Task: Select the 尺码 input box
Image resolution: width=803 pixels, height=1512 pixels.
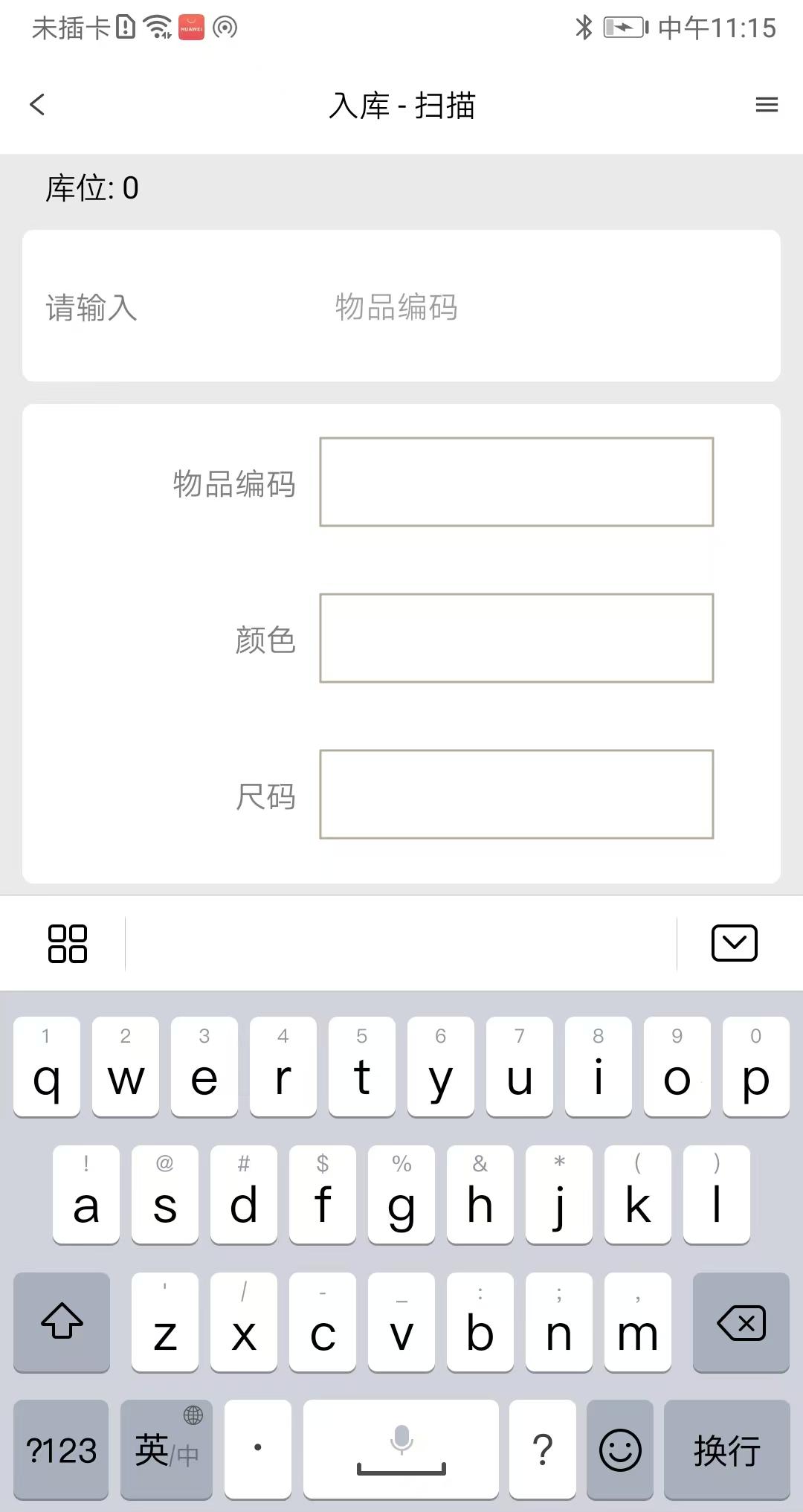Action: pyautogui.click(x=516, y=794)
